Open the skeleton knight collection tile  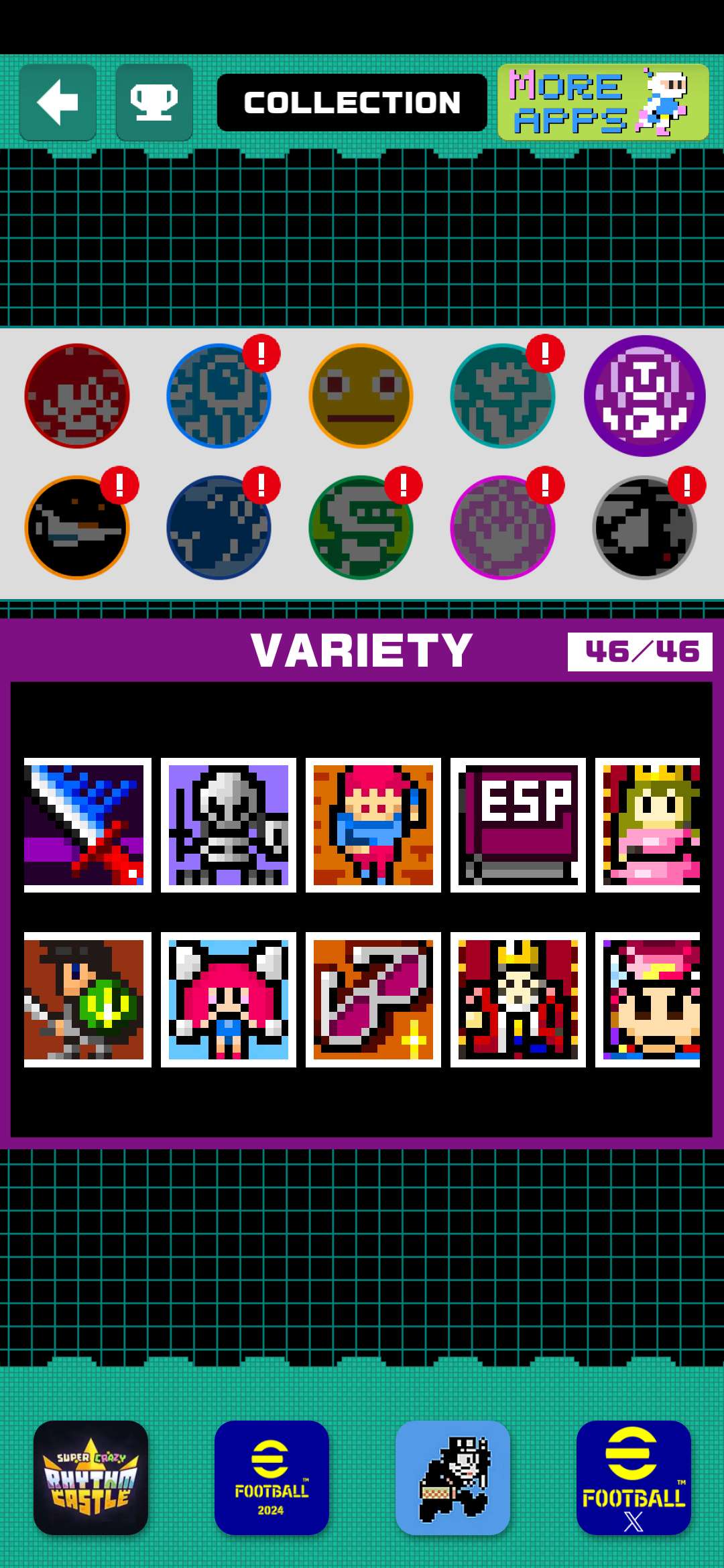[x=229, y=825]
